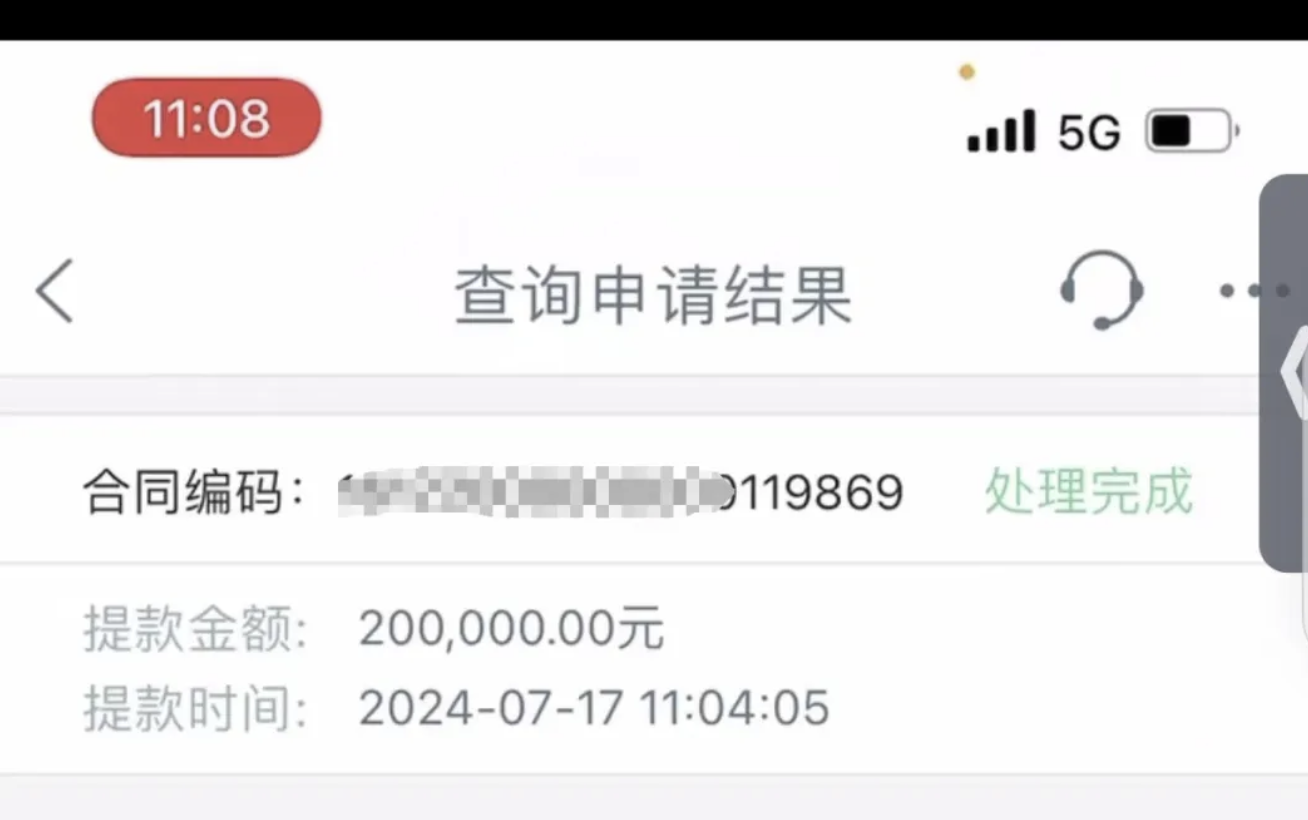This screenshot has height=820, width=1308.
Task: Contact customer service via headset icon
Action: (1101, 291)
